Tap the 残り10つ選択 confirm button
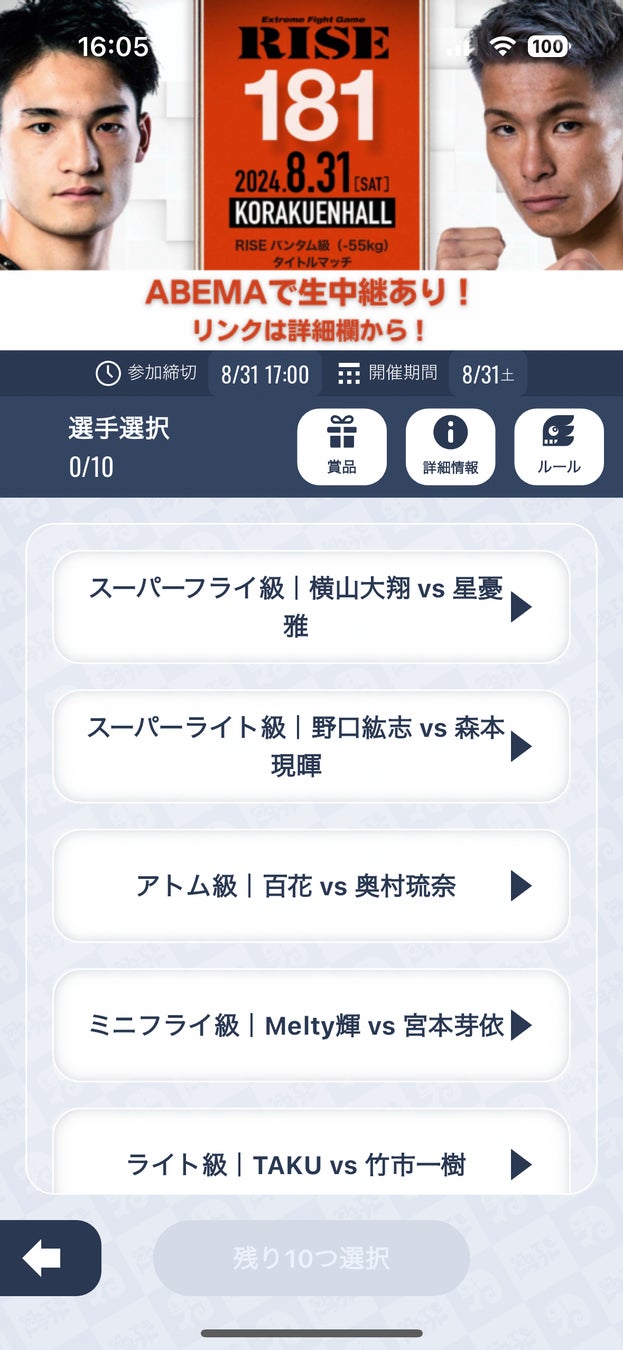 click(x=311, y=1258)
